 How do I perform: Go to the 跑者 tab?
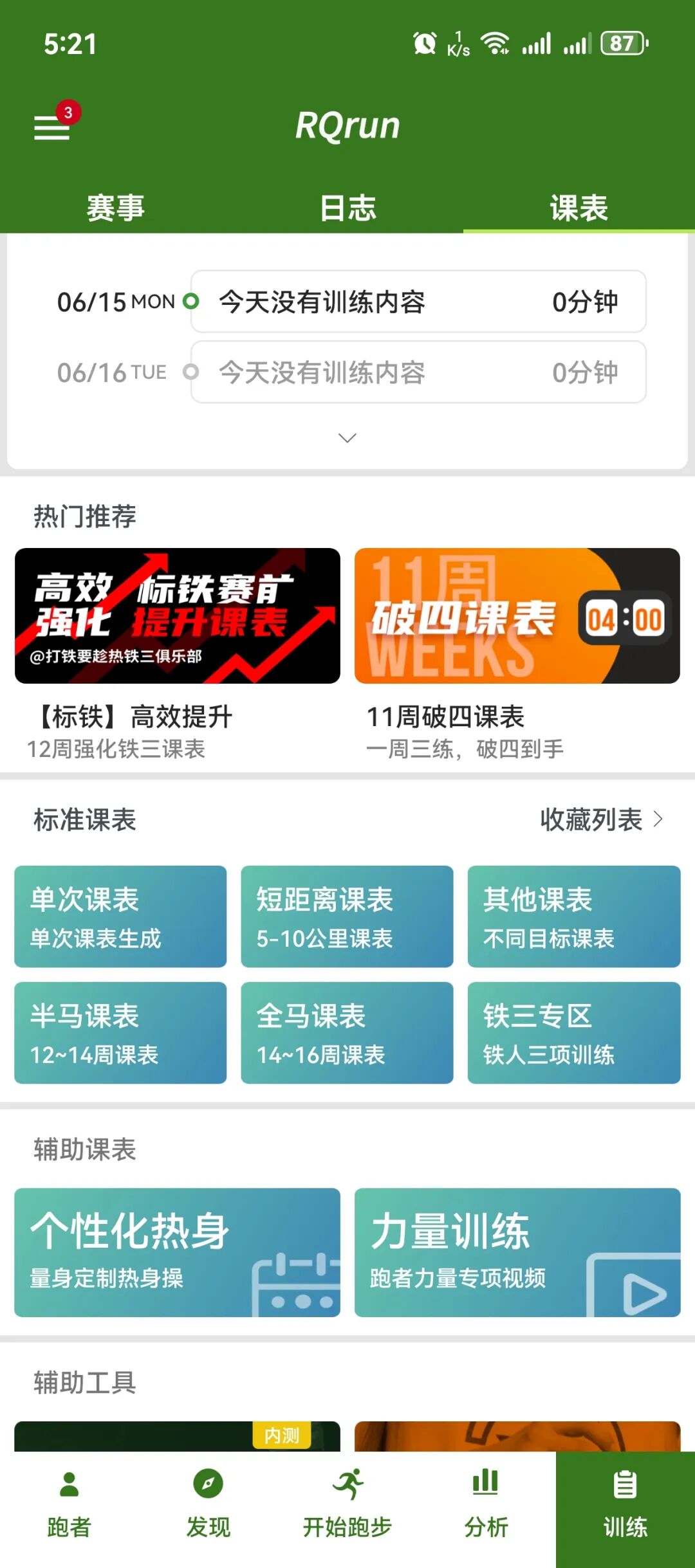(x=69, y=1505)
